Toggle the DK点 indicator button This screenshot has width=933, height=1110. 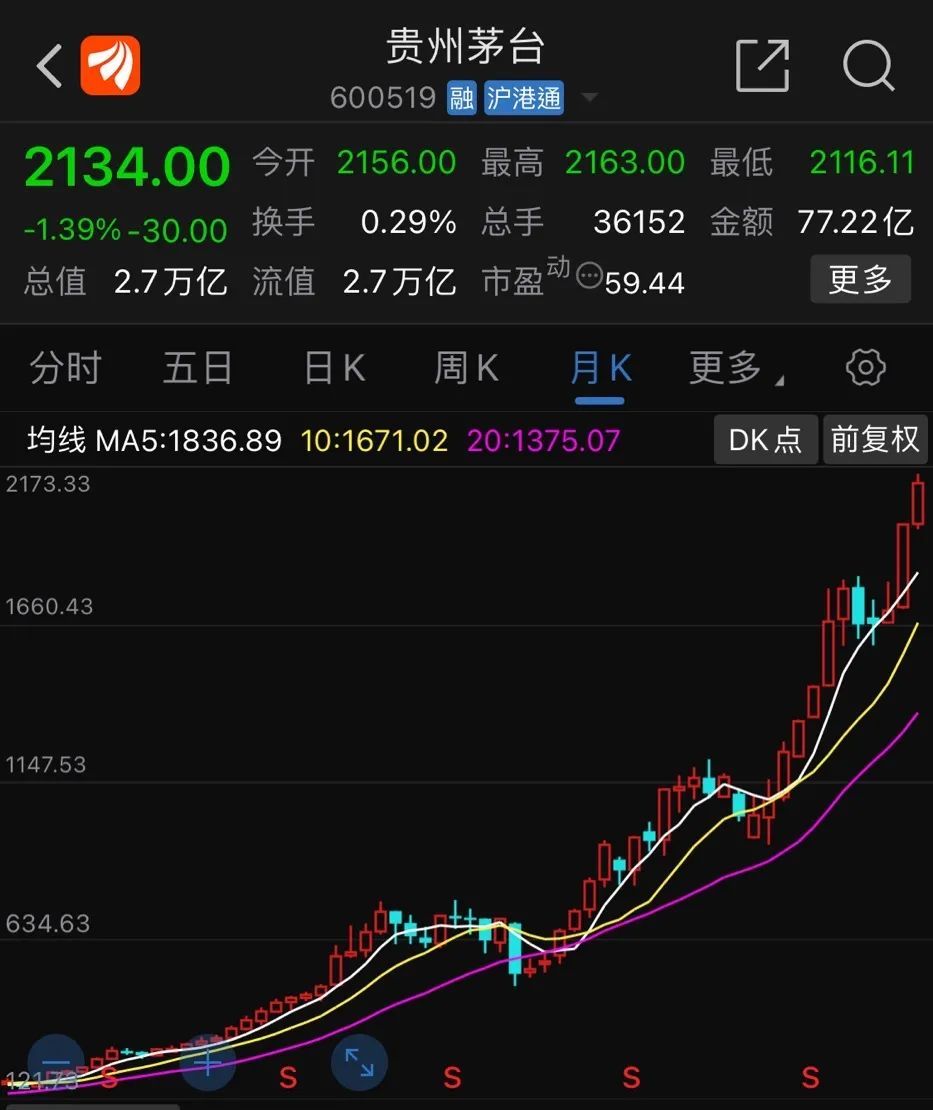click(765, 440)
